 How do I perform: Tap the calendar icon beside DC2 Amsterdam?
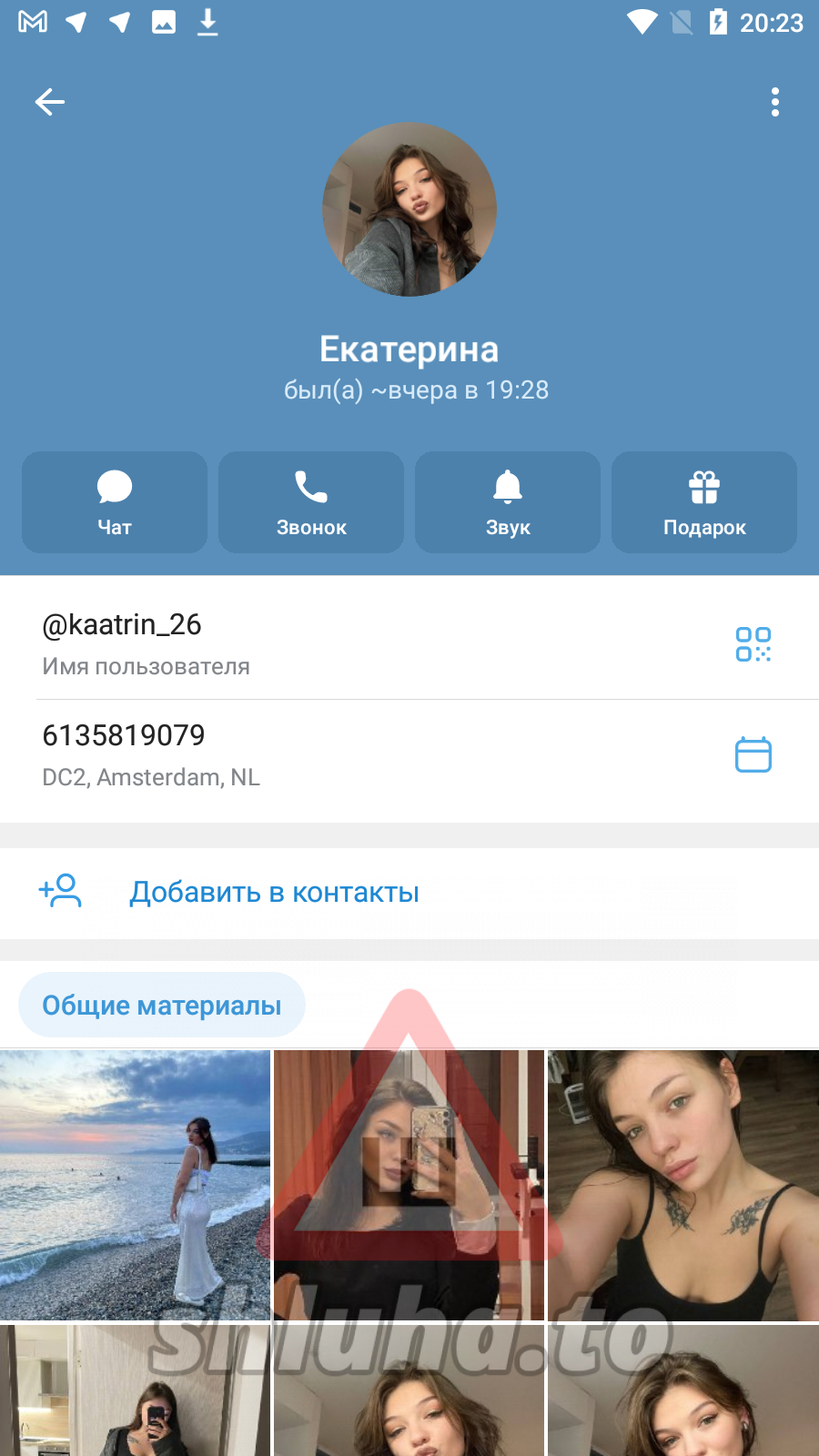[753, 754]
